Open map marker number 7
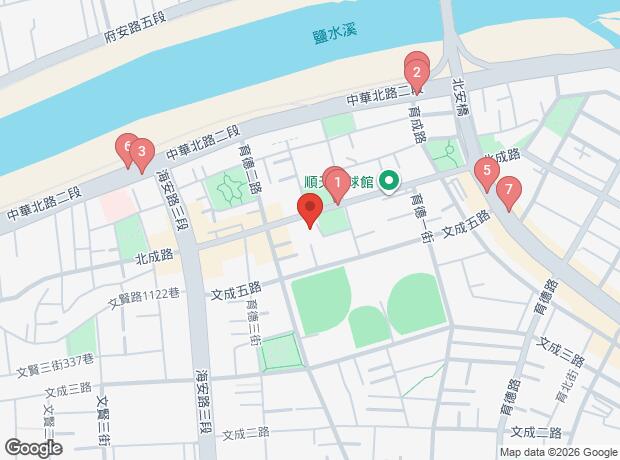The width and height of the screenshot is (620, 460). tap(509, 188)
